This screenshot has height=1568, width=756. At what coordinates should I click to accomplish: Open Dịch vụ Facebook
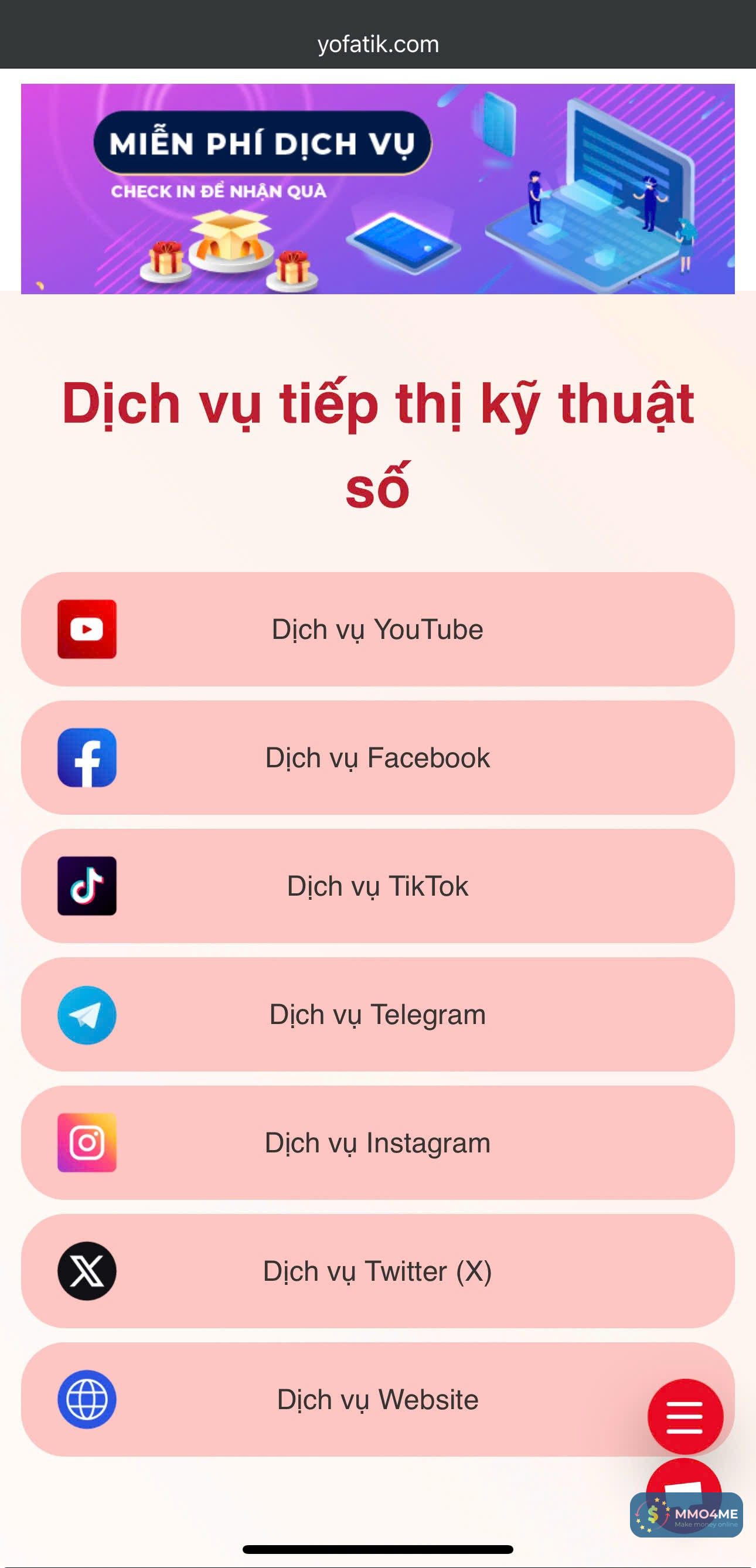[x=377, y=758]
